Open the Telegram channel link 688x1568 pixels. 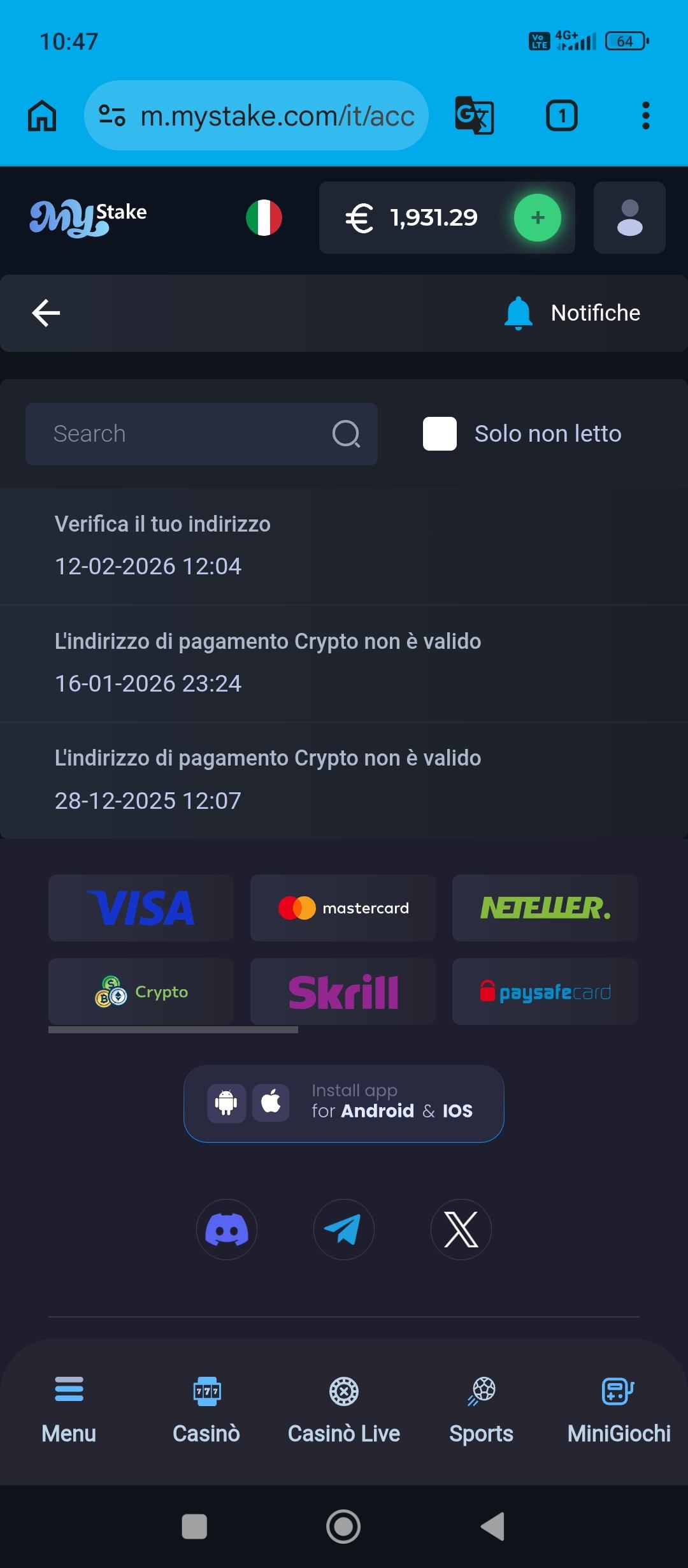point(344,1230)
